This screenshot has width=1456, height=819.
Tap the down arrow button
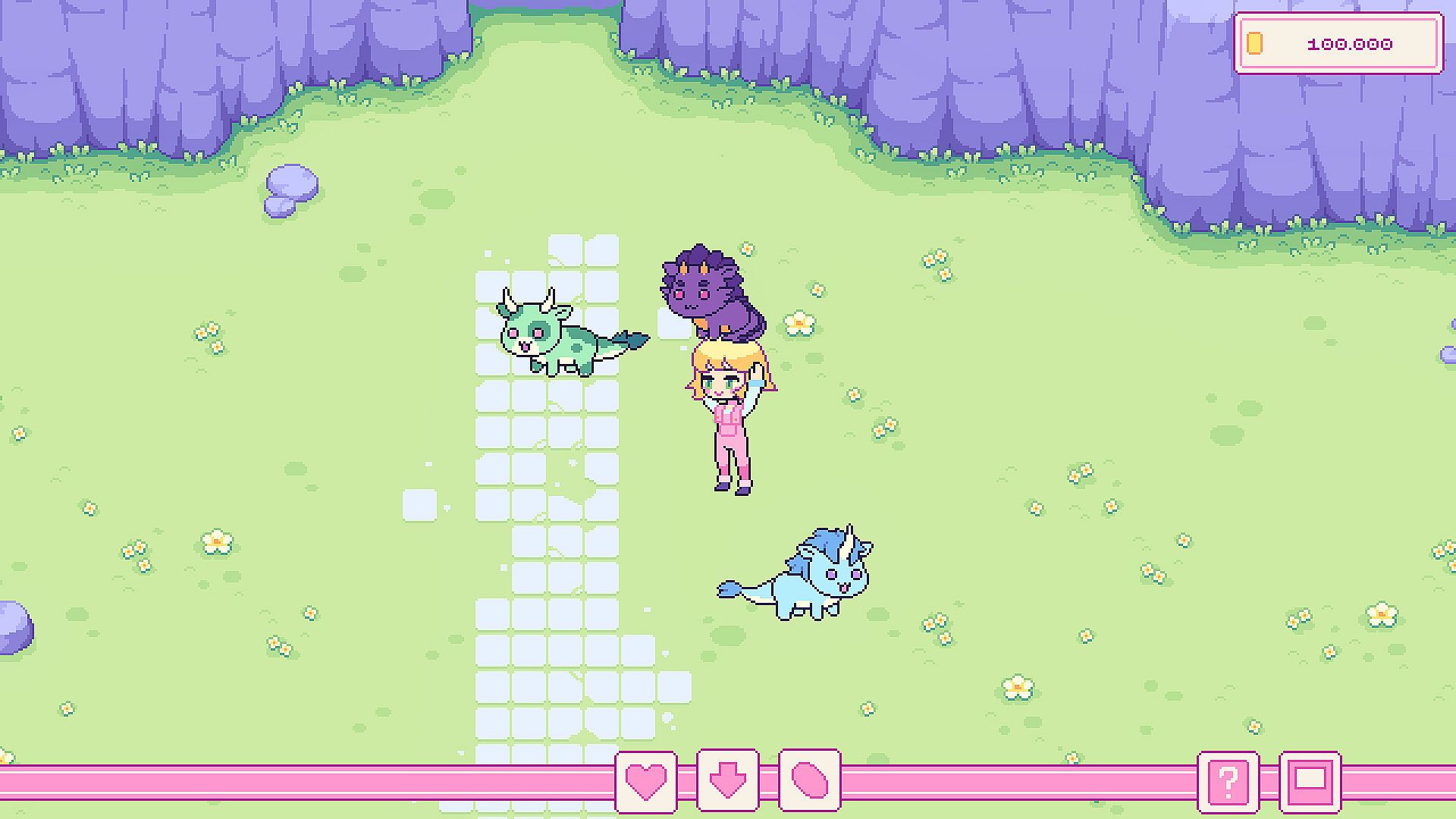[727, 781]
